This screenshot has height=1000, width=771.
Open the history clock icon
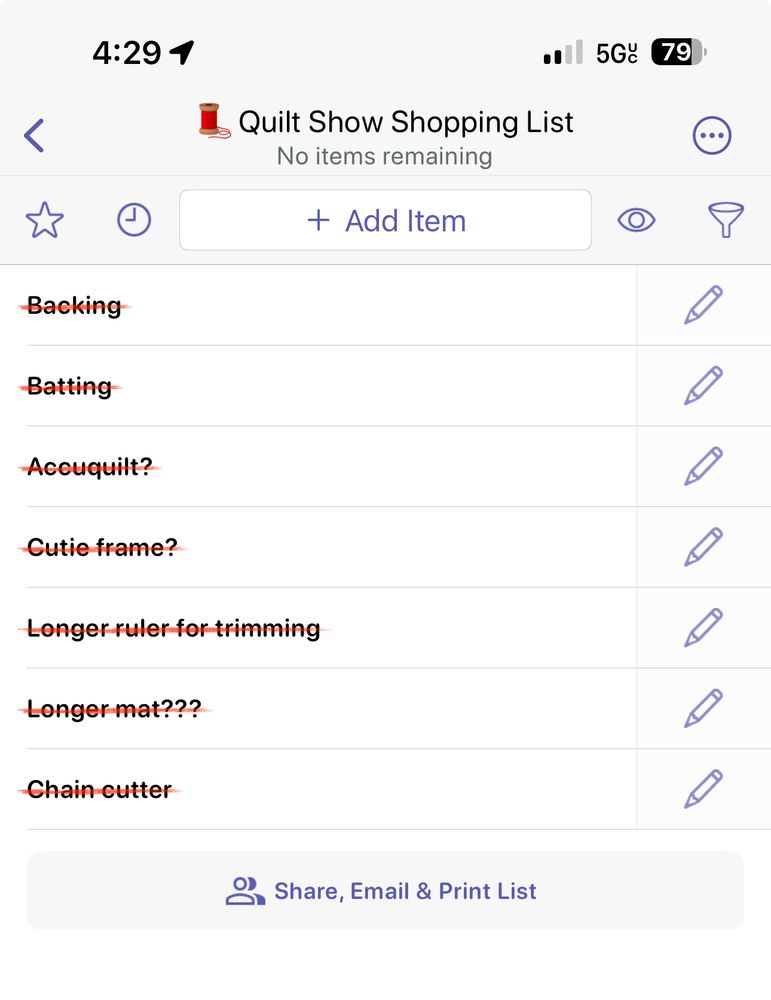134,220
